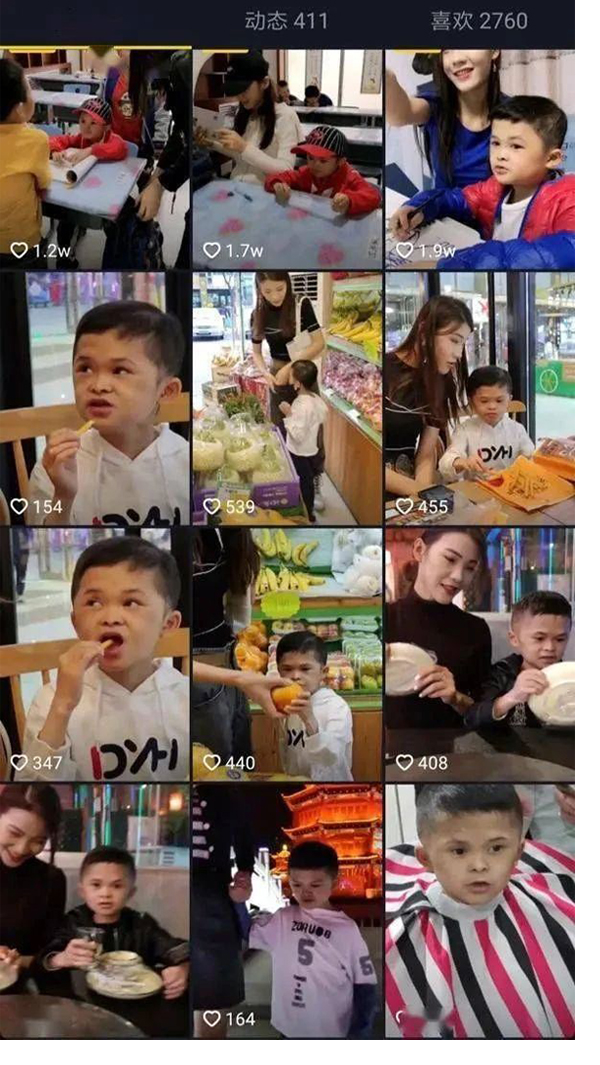
Task: Switch to the 动态 411 tab
Action: tap(288, 21)
